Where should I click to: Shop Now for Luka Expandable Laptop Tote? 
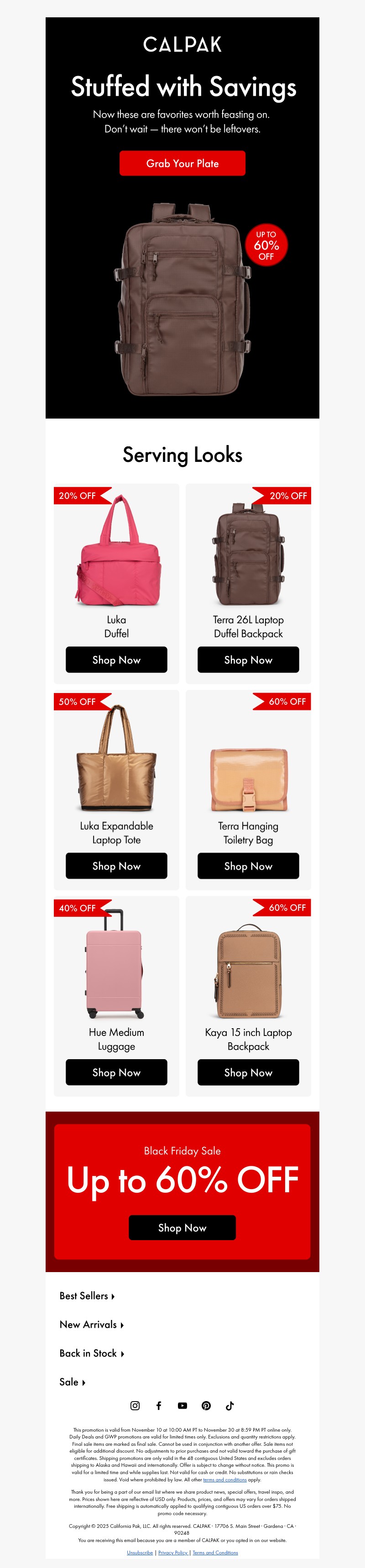(116, 865)
